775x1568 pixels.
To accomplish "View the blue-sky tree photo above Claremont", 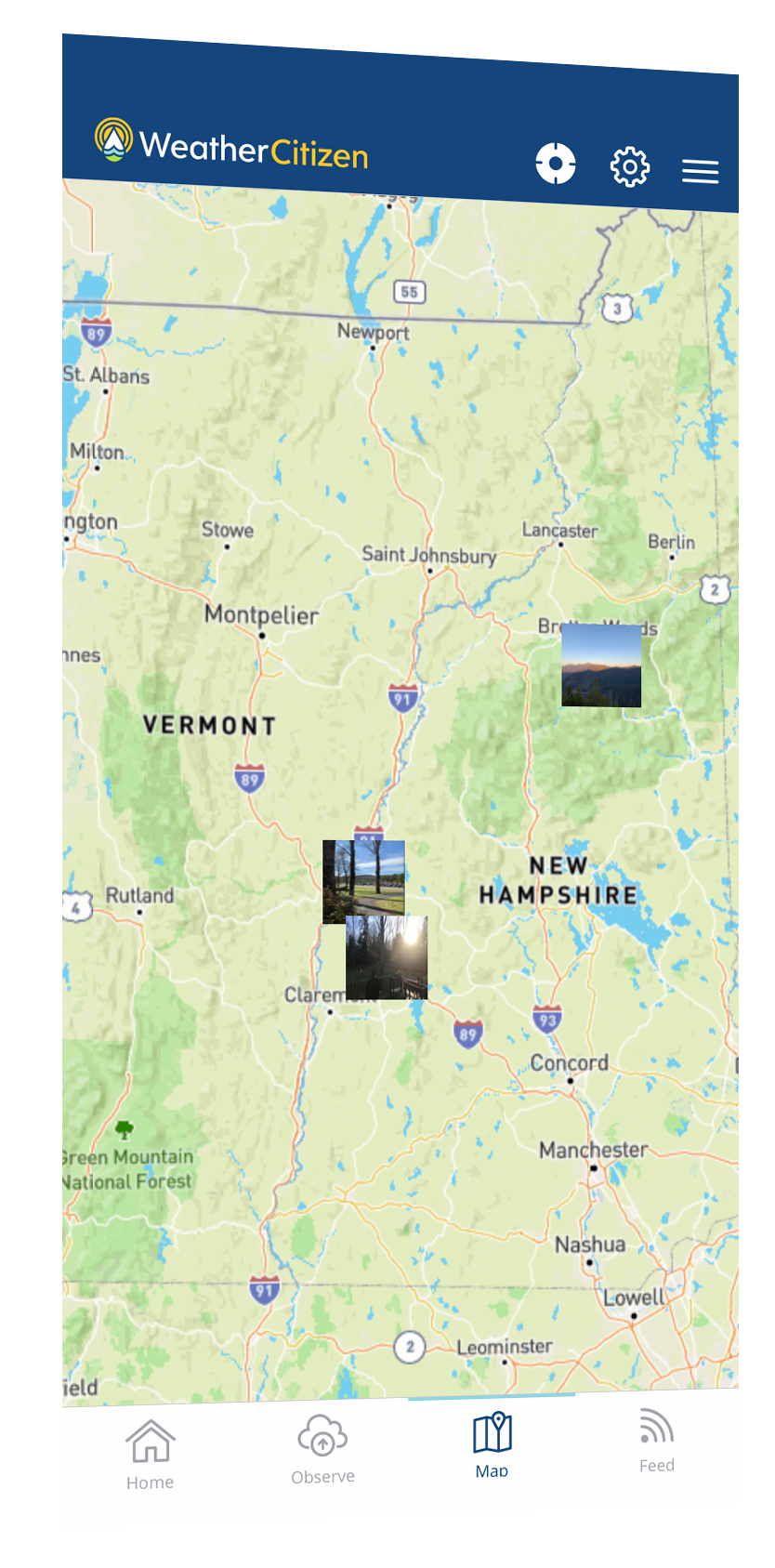I will click(361, 874).
